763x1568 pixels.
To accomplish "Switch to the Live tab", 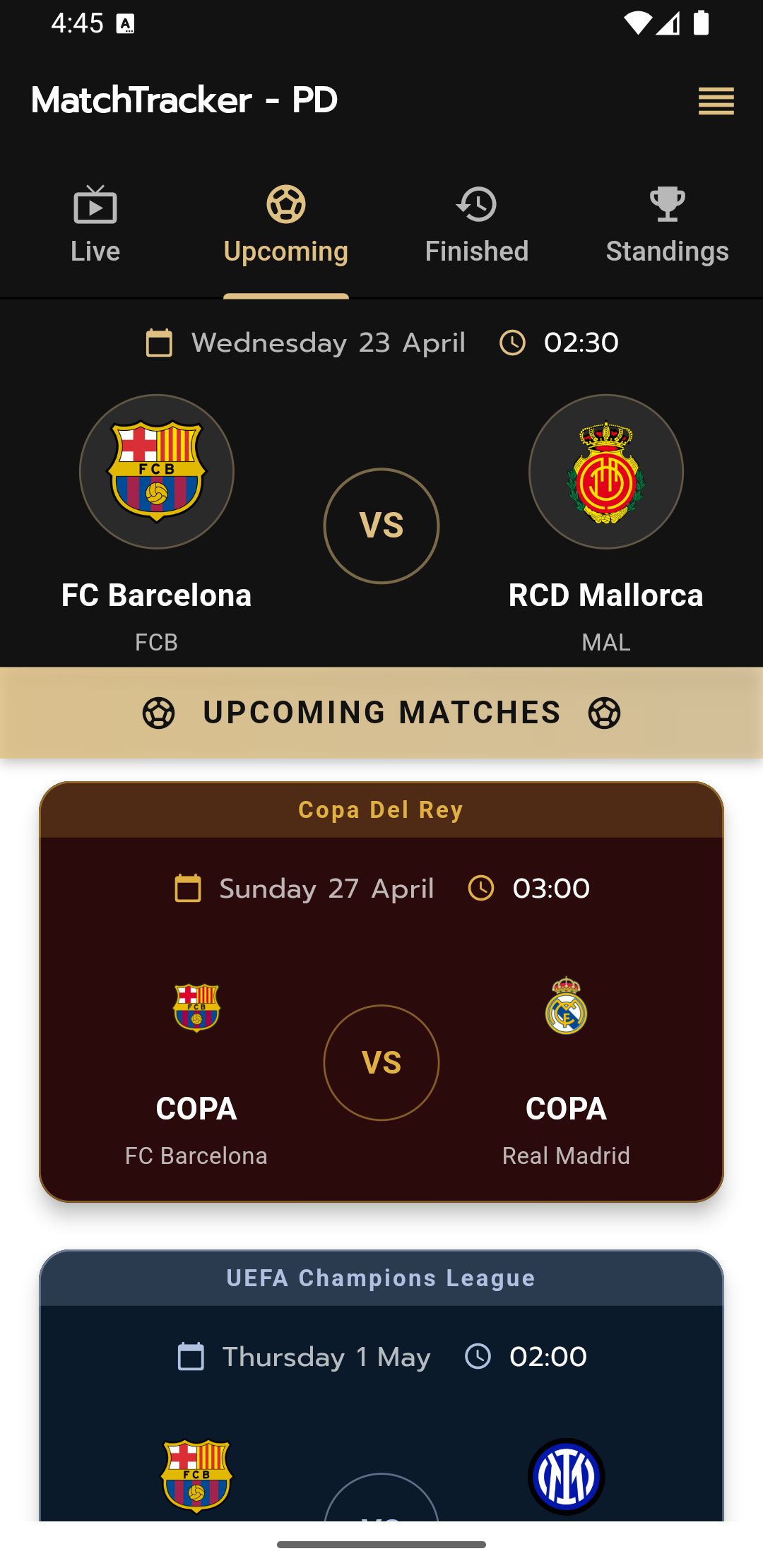I will pos(95,226).
